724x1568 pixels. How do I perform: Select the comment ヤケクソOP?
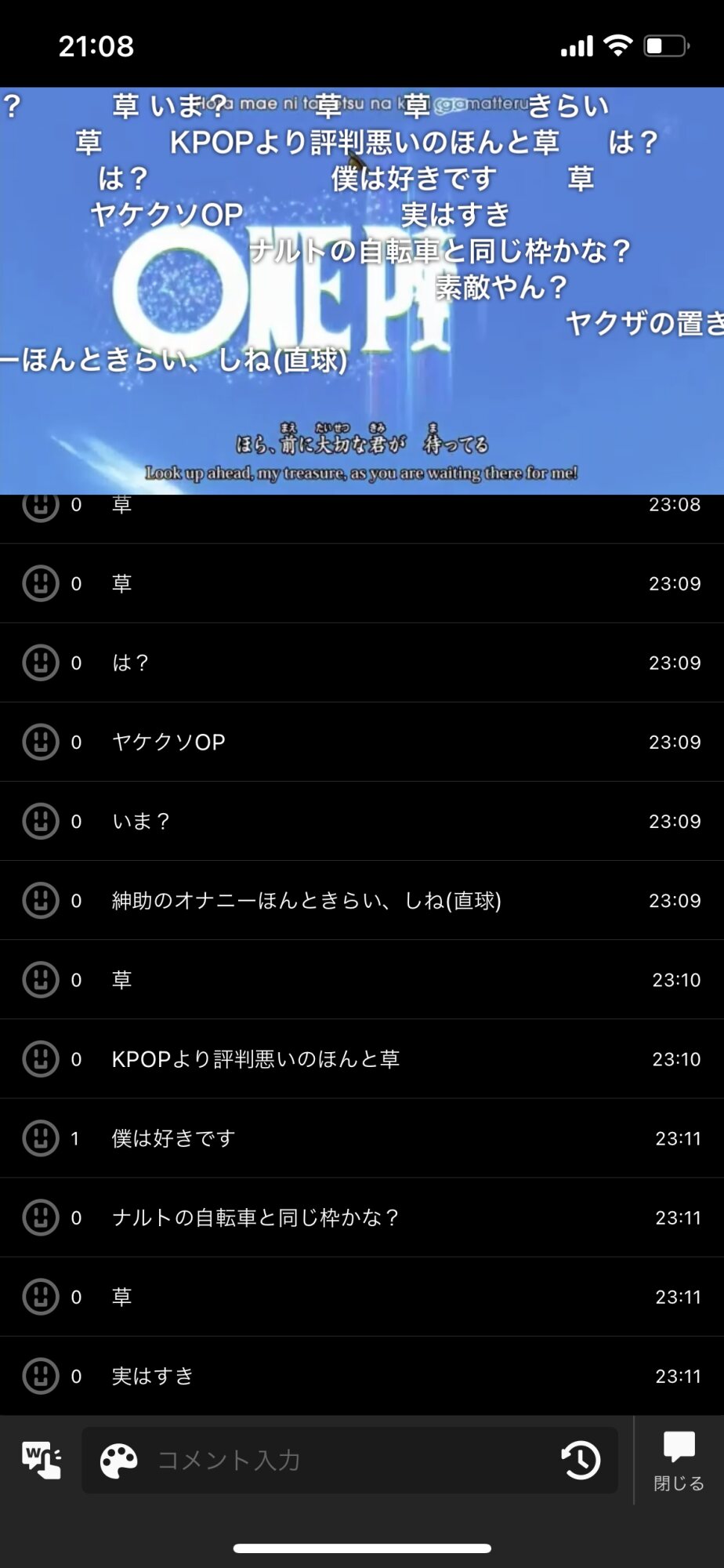click(x=362, y=742)
